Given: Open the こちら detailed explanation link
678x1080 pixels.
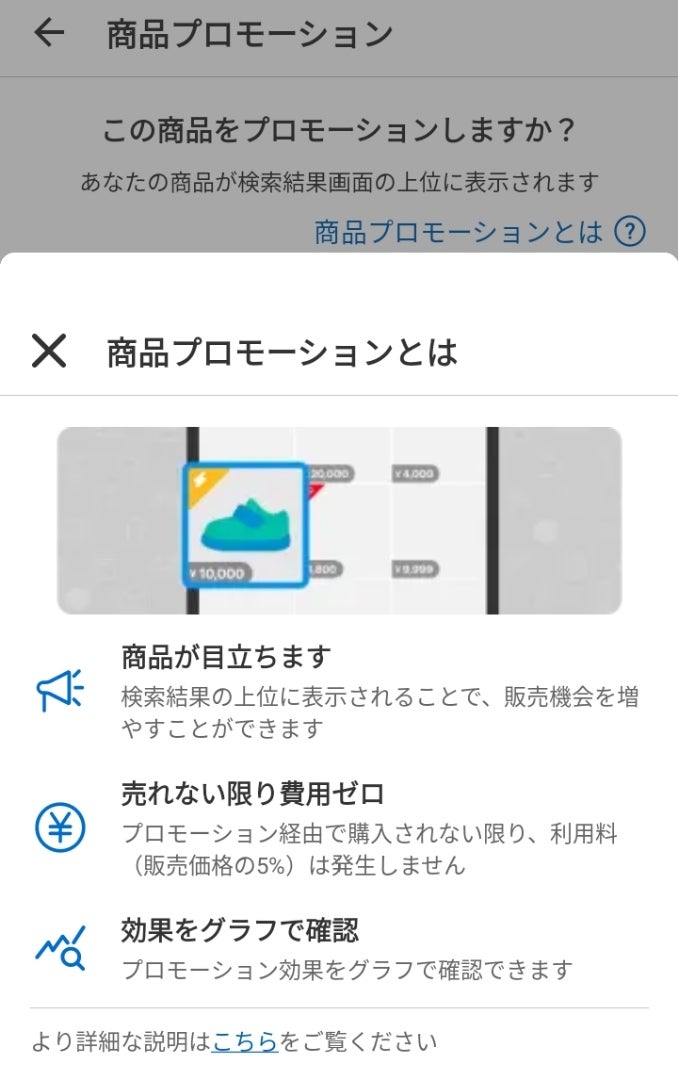Looking at the screenshot, I should click(x=244, y=1041).
